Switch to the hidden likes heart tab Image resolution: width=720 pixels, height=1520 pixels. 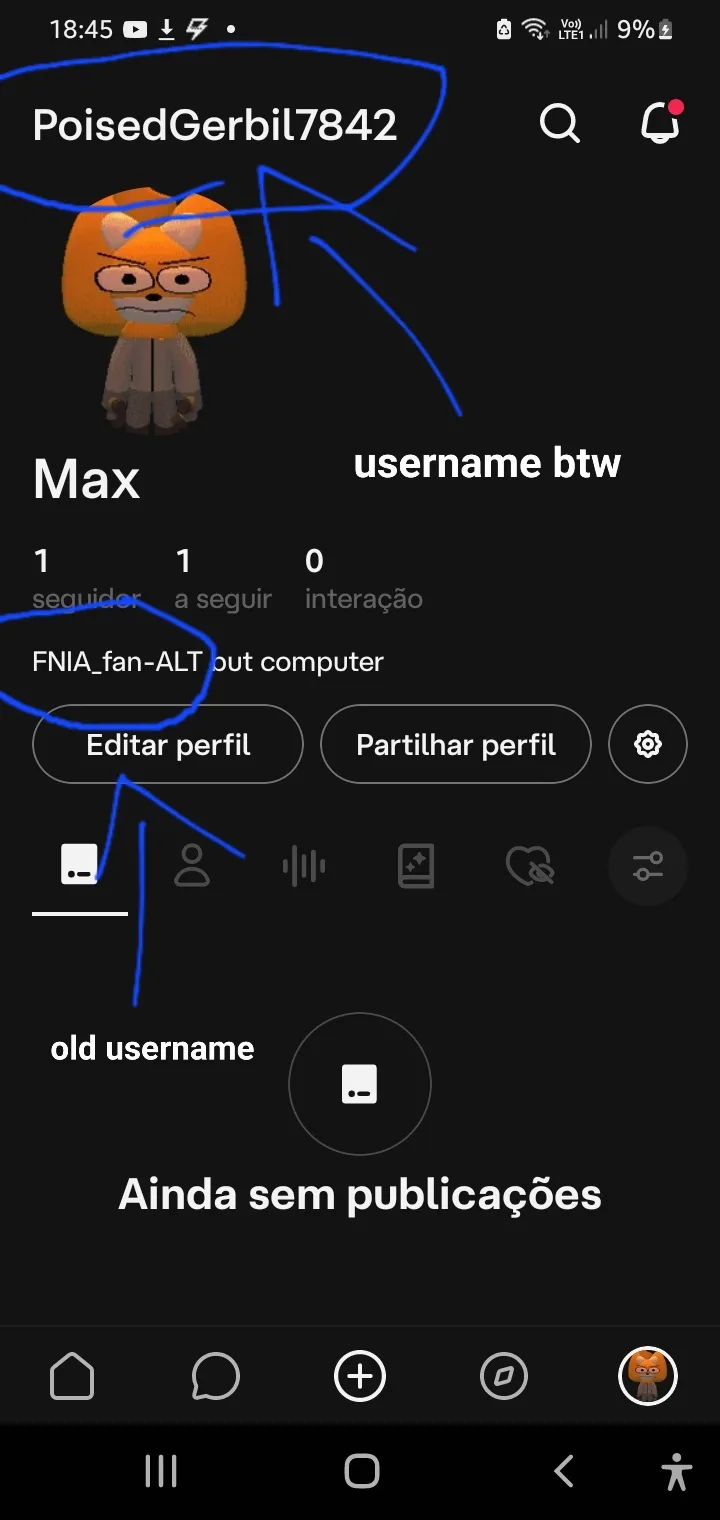(x=529, y=865)
